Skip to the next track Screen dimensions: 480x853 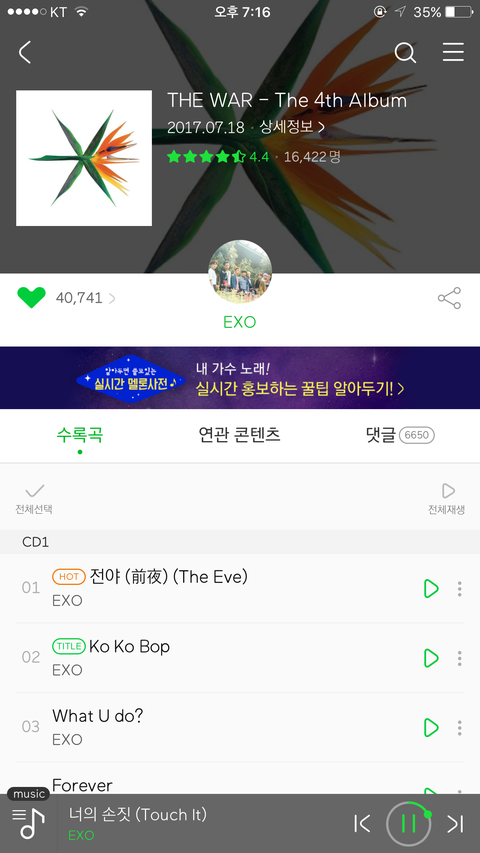click(x=456, y=824)
